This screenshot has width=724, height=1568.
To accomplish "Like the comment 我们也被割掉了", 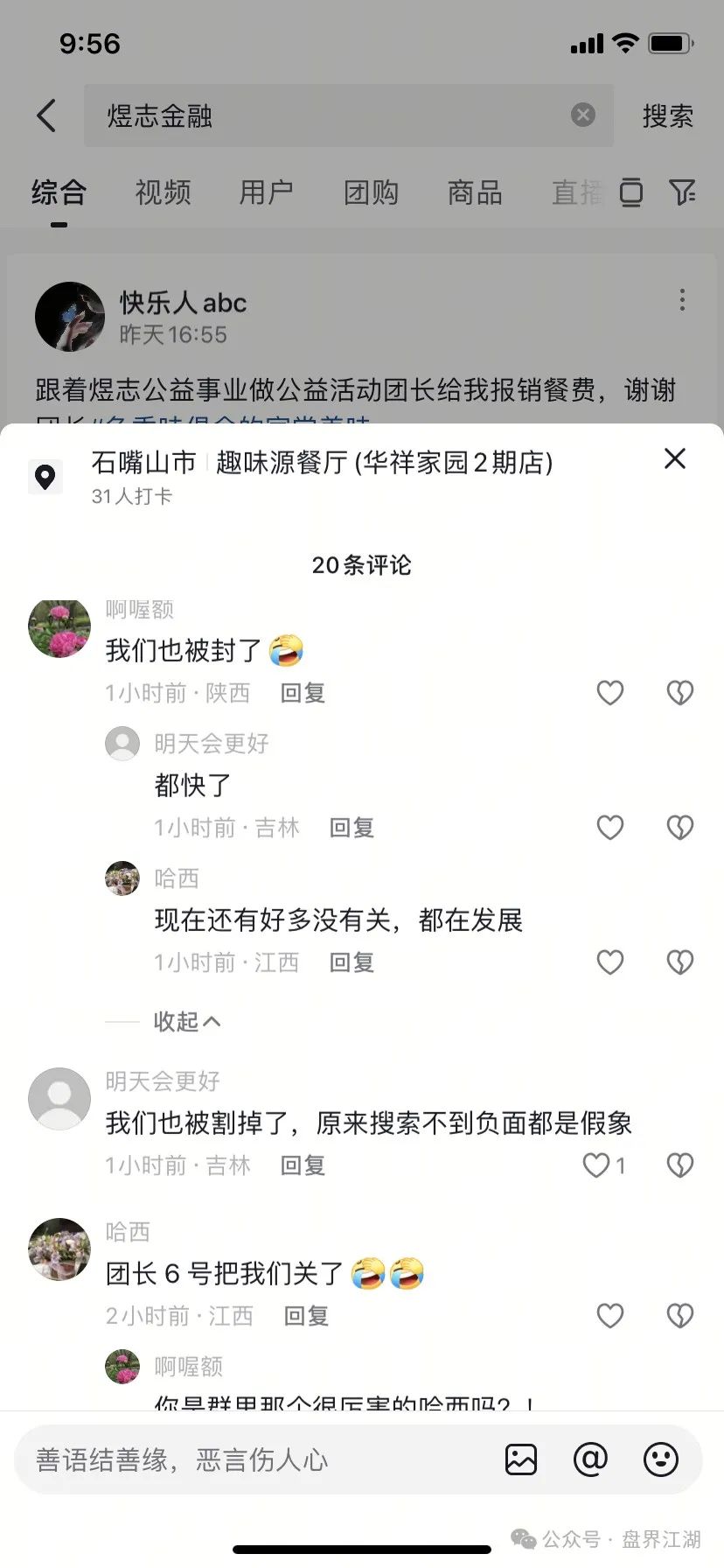I will click(x=597, y=1165).
